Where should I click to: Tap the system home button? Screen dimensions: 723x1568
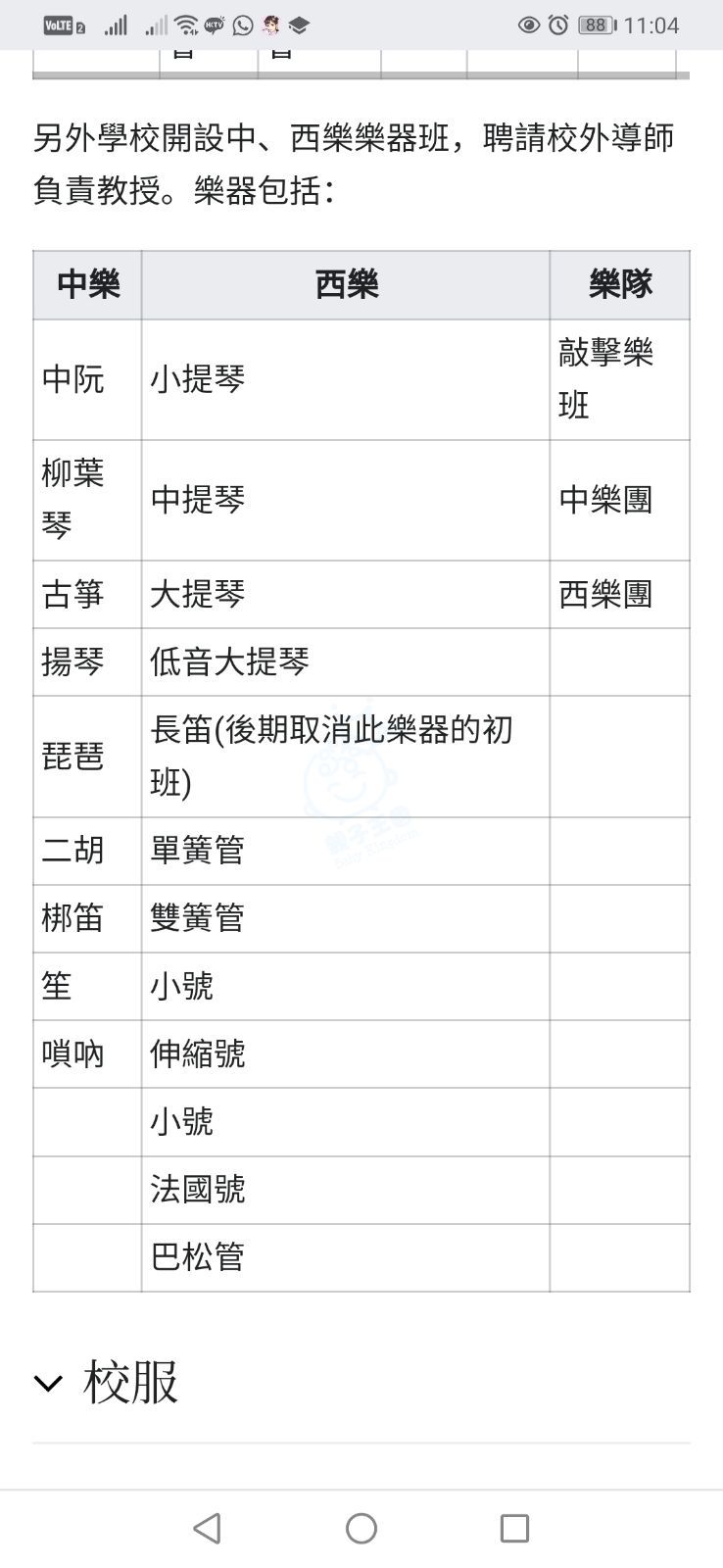click(x=361, y=1528)
